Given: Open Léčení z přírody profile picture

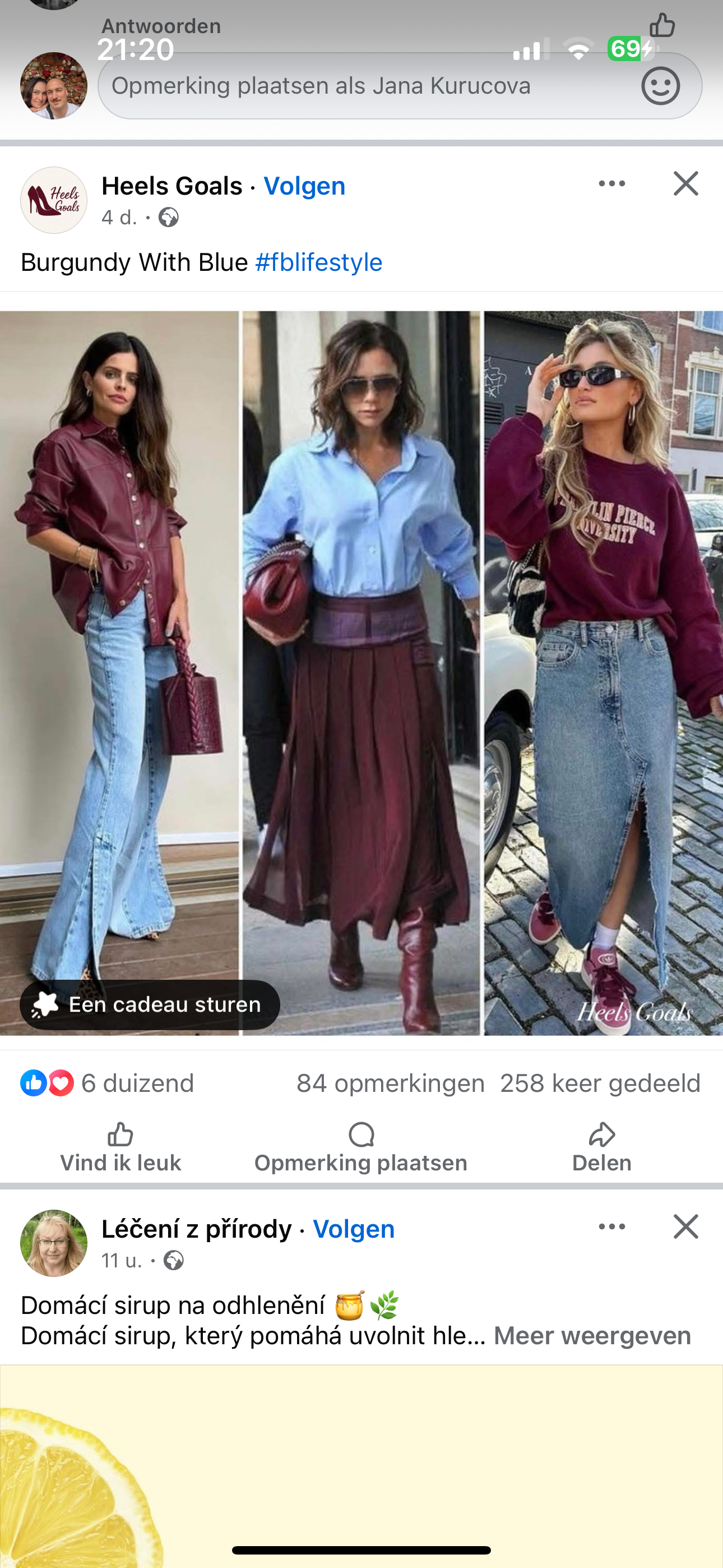Looking at the screenshot, I should pyautogui.click(x=54, y=1243).
